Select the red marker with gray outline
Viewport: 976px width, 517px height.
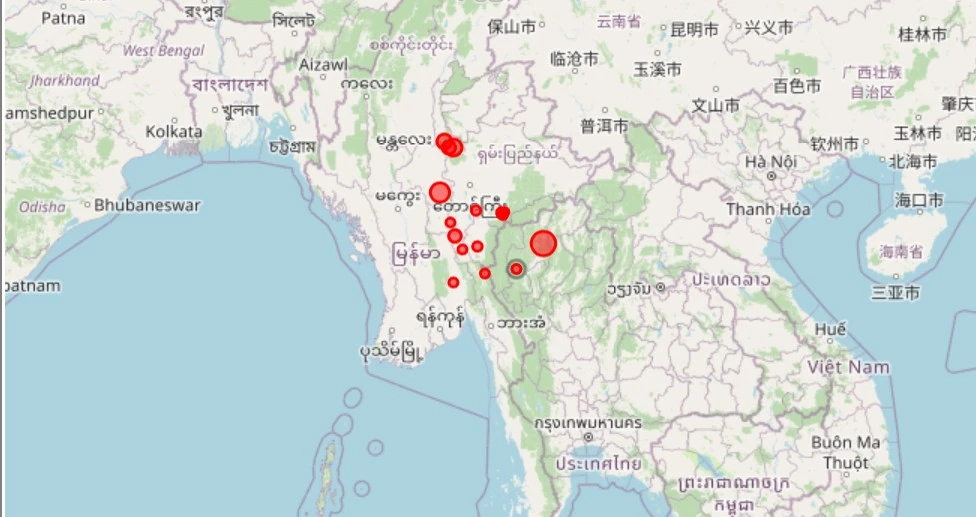[516, 268]
